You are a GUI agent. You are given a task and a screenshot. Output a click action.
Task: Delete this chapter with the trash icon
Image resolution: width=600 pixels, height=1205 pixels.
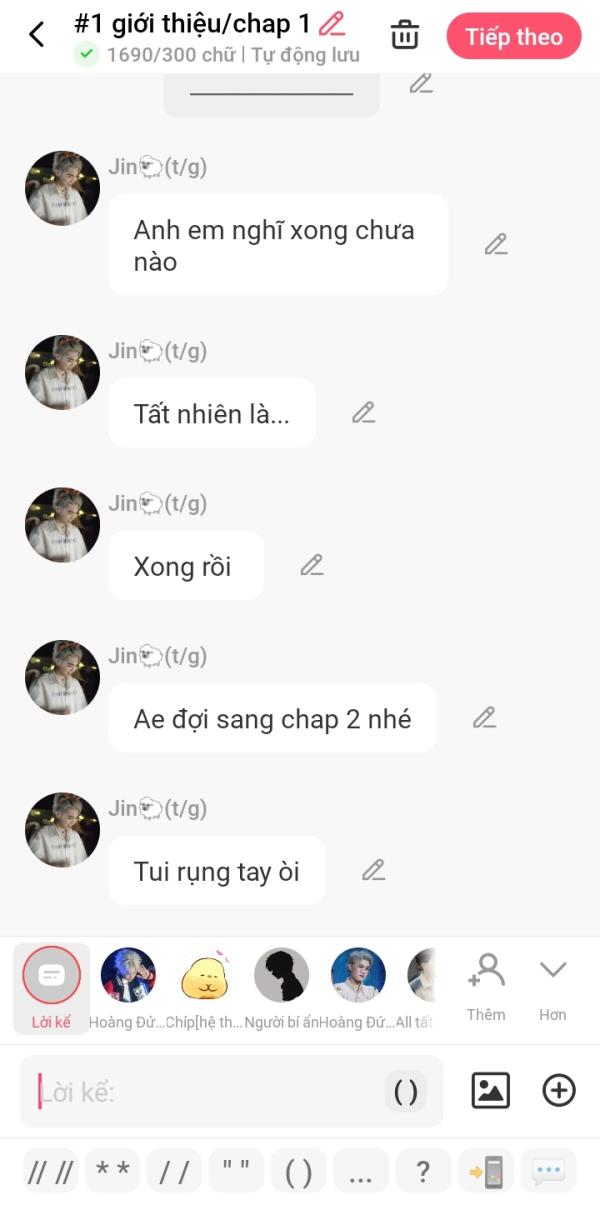tap(405, 35)
